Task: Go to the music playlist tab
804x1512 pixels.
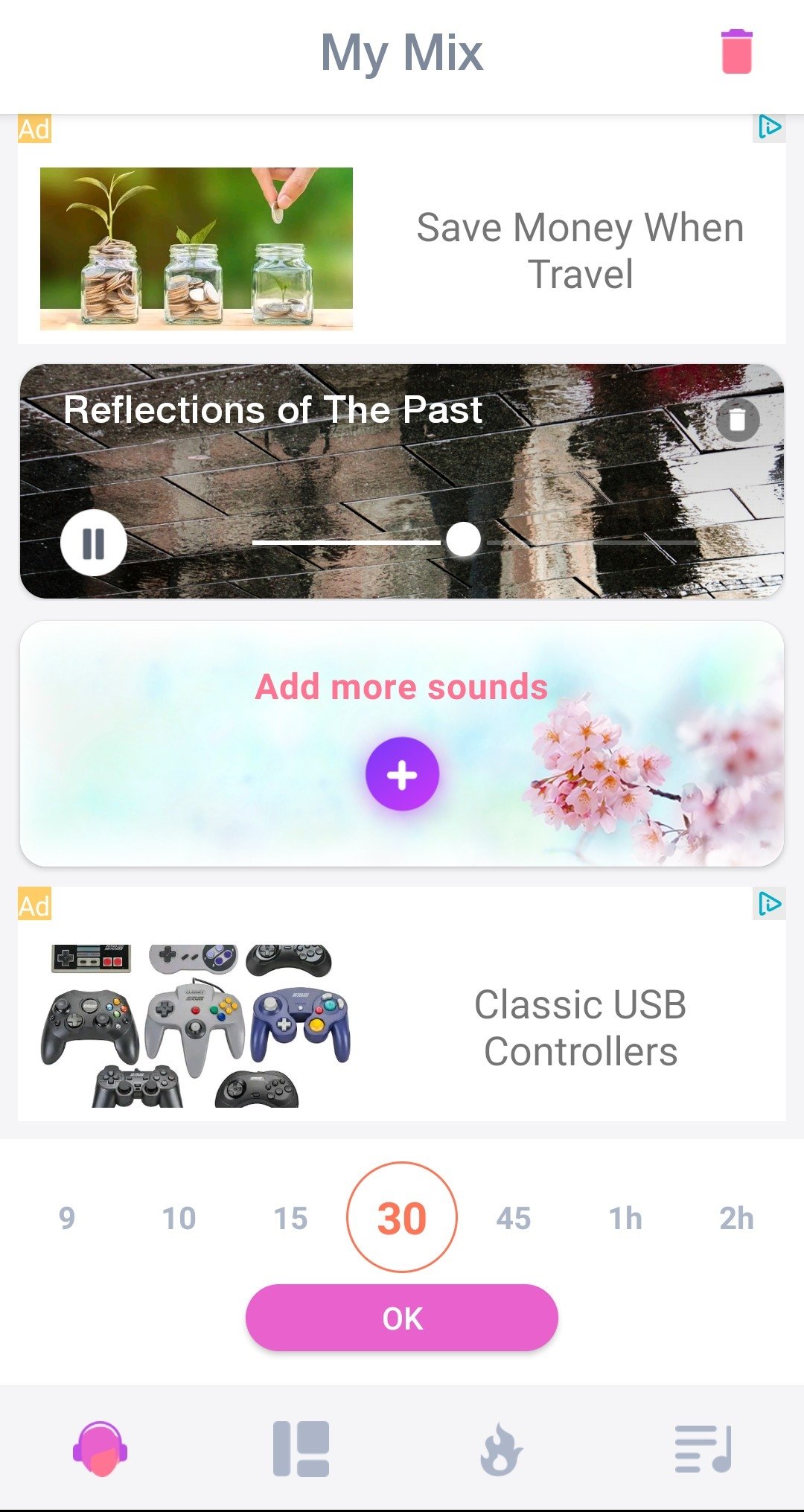Action: (703, 1448)
